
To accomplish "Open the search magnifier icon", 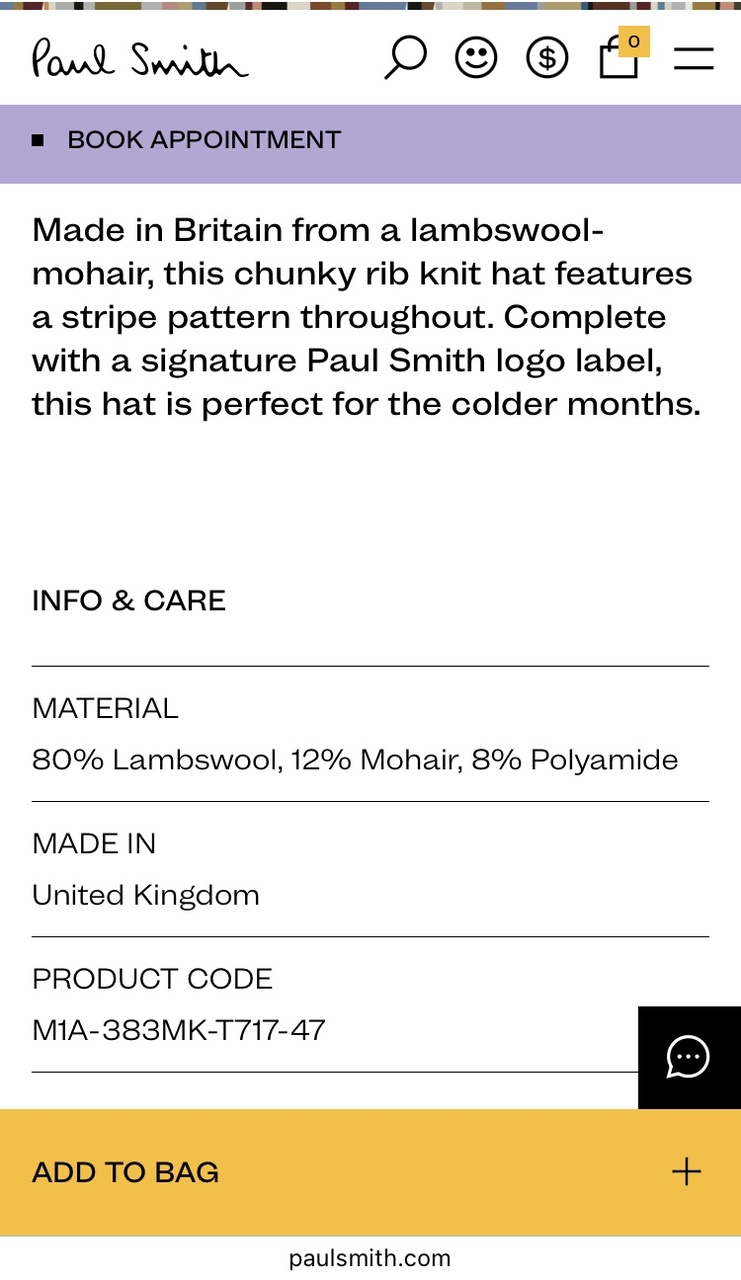I will (x=405, y=58).
